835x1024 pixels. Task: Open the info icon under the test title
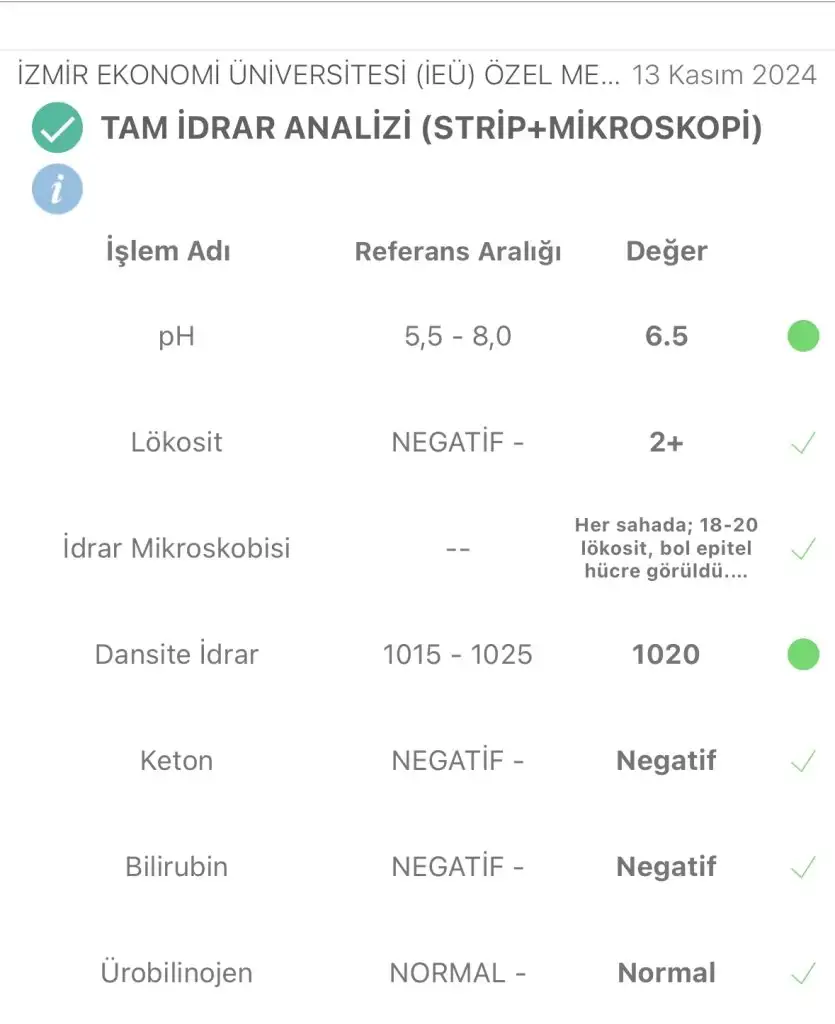tap(57, 189)
